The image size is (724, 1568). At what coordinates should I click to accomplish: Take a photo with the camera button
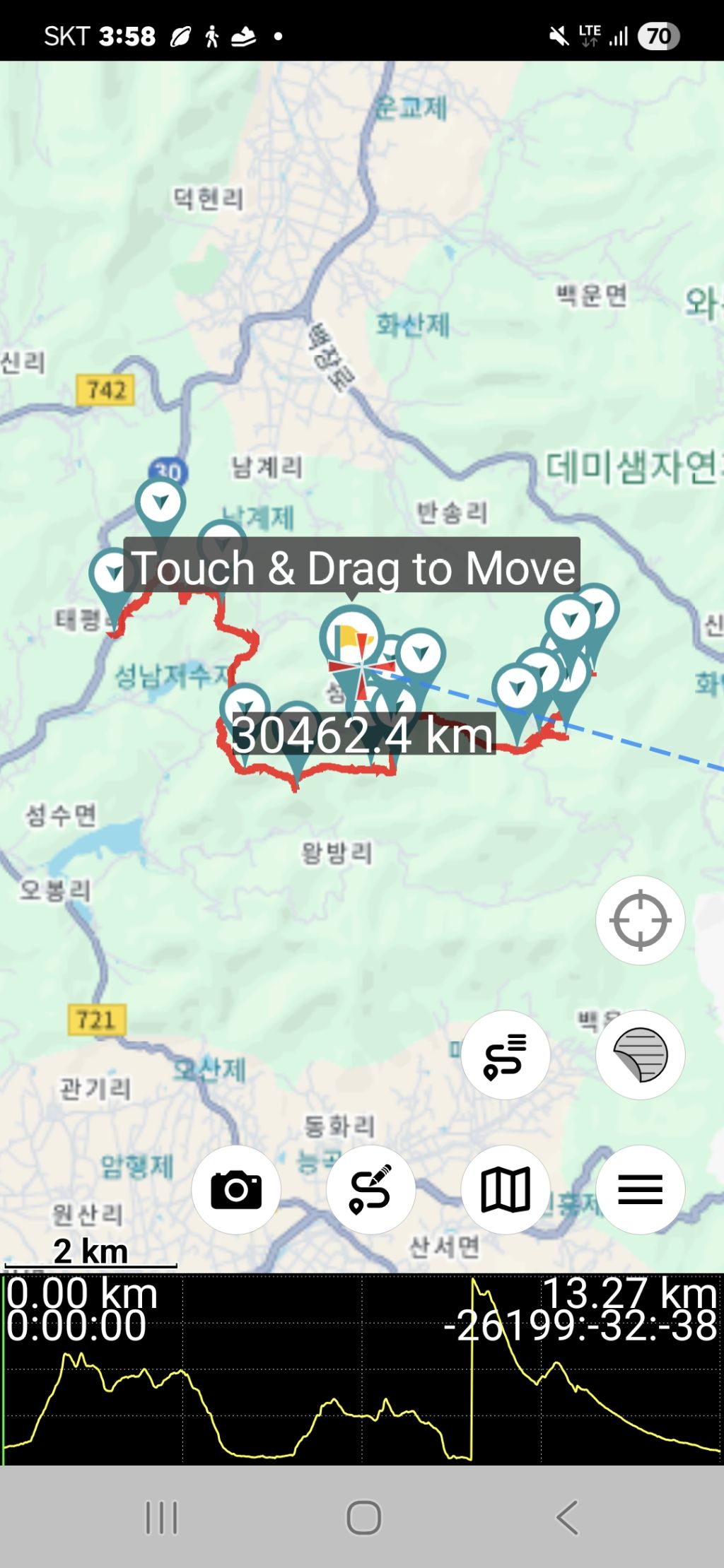236,1189
